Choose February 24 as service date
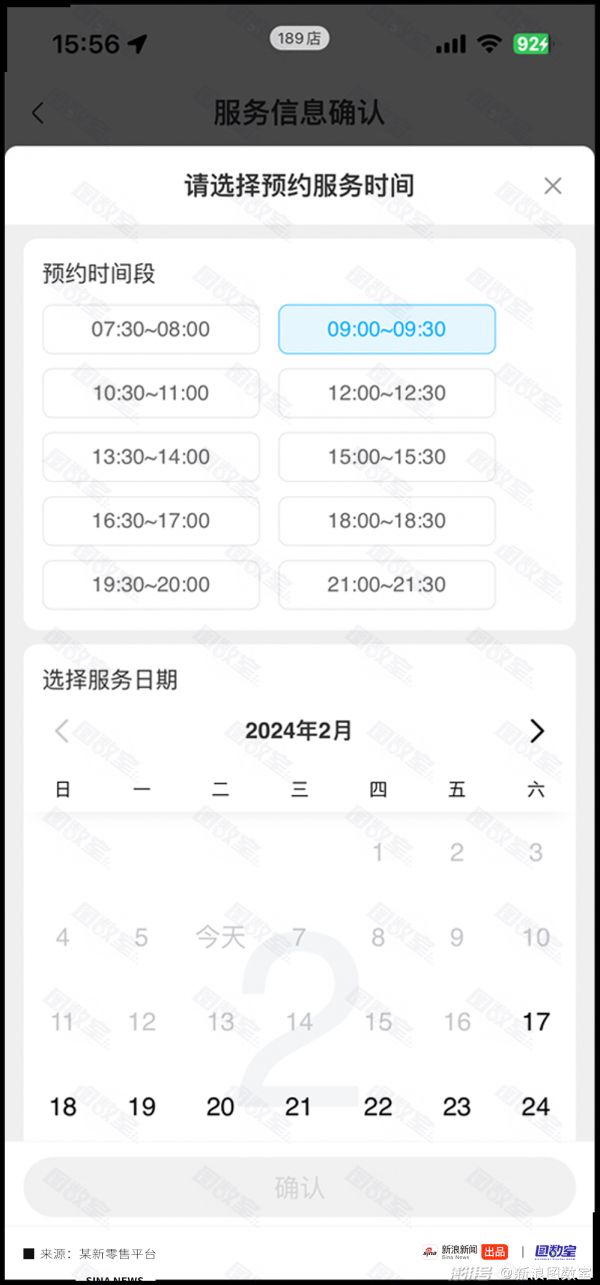 (536, 1106)
